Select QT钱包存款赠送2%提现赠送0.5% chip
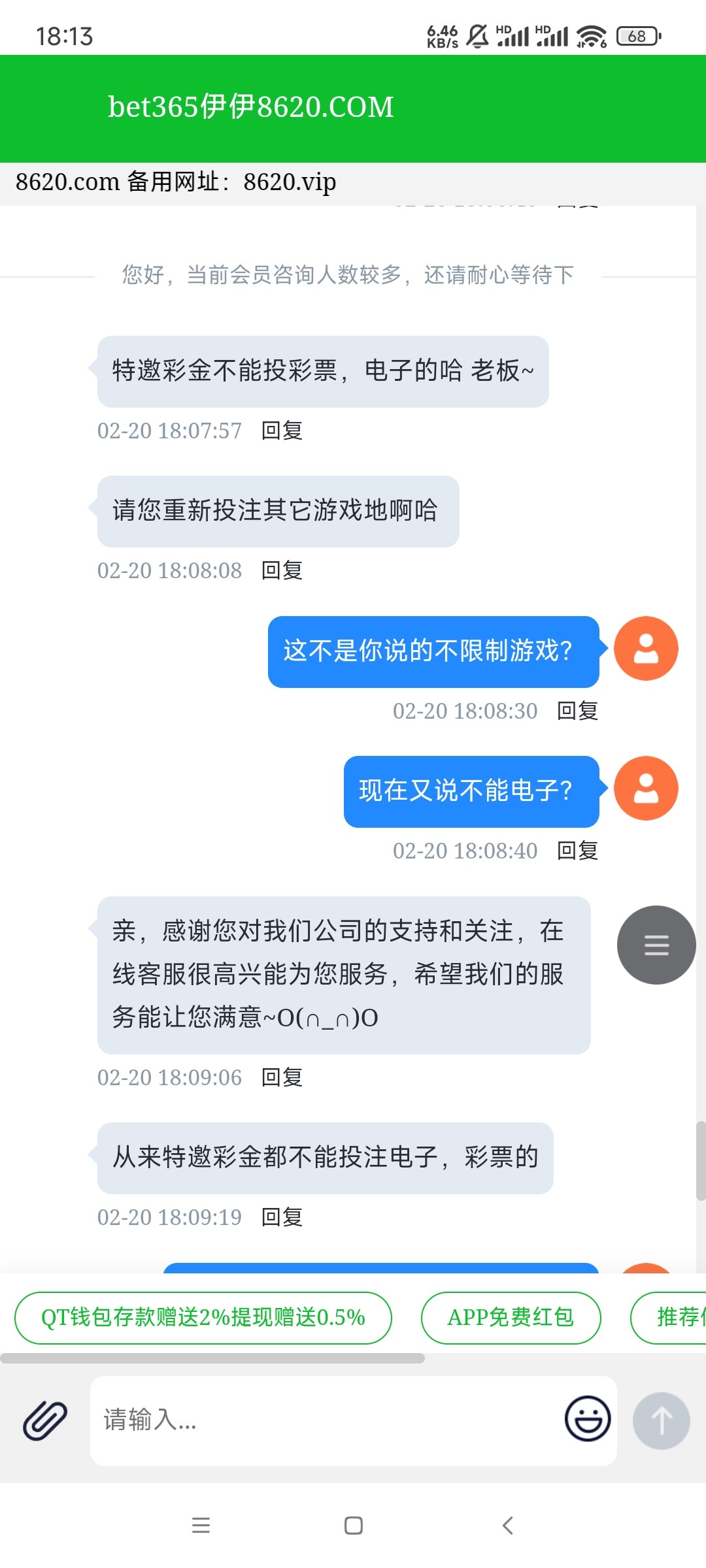Screen dimensions: 706x1568 click(x=203, y=1317)
